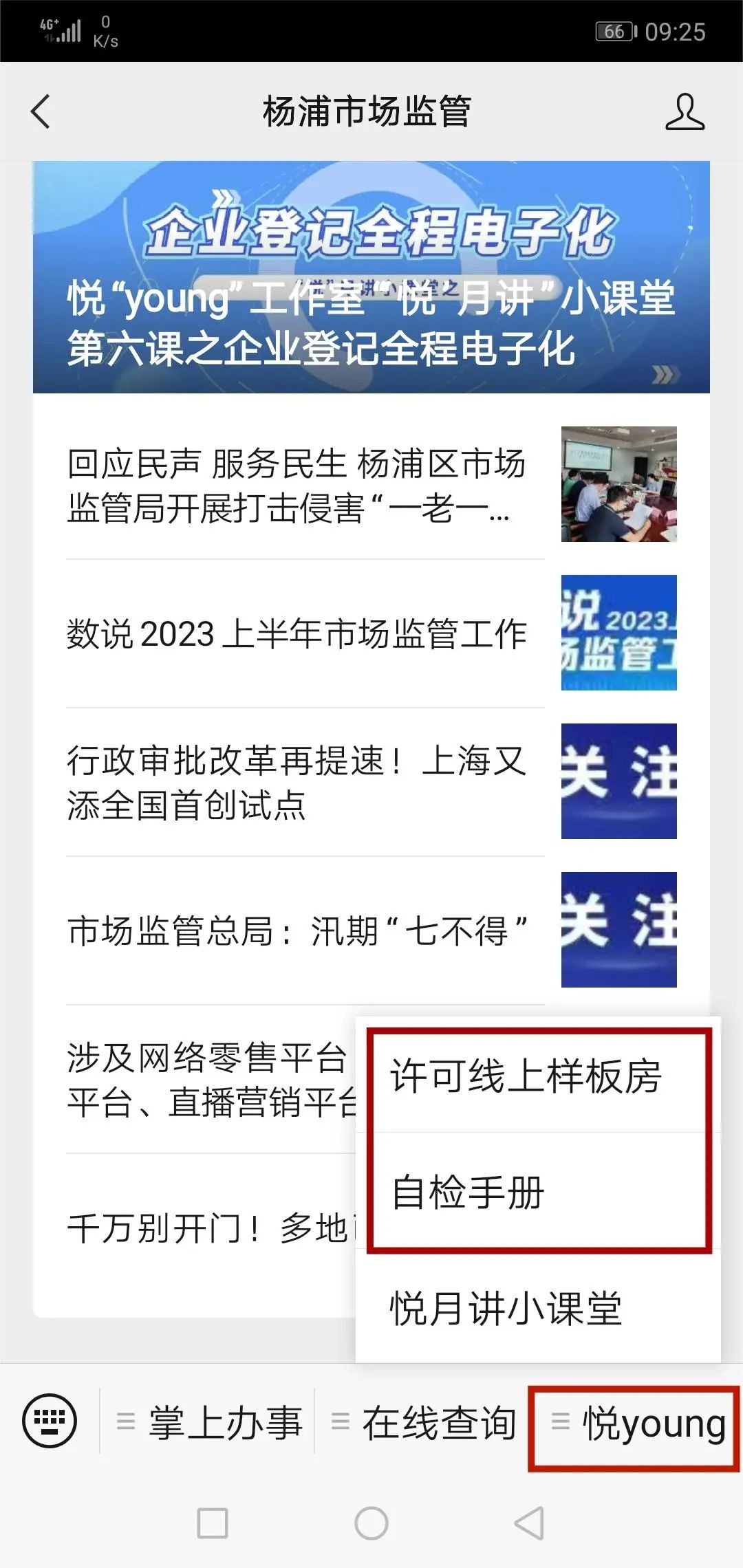The height and width of the screenshot is (1568, 743).
Task: Tap the system home button
Action: [x=371, y=1523]
